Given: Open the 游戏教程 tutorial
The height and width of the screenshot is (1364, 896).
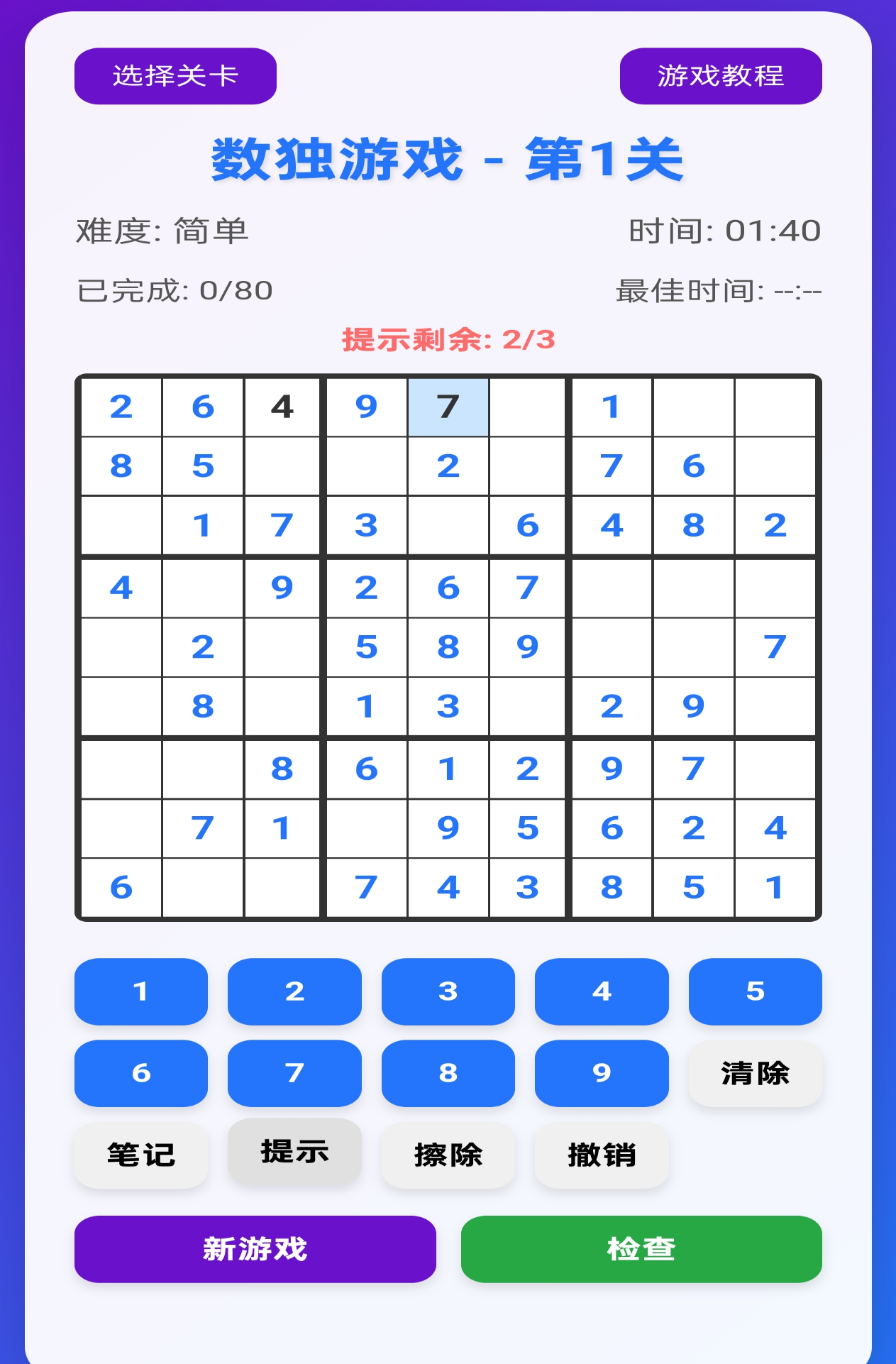Looking at the screenshot, I should click(720, 77).
